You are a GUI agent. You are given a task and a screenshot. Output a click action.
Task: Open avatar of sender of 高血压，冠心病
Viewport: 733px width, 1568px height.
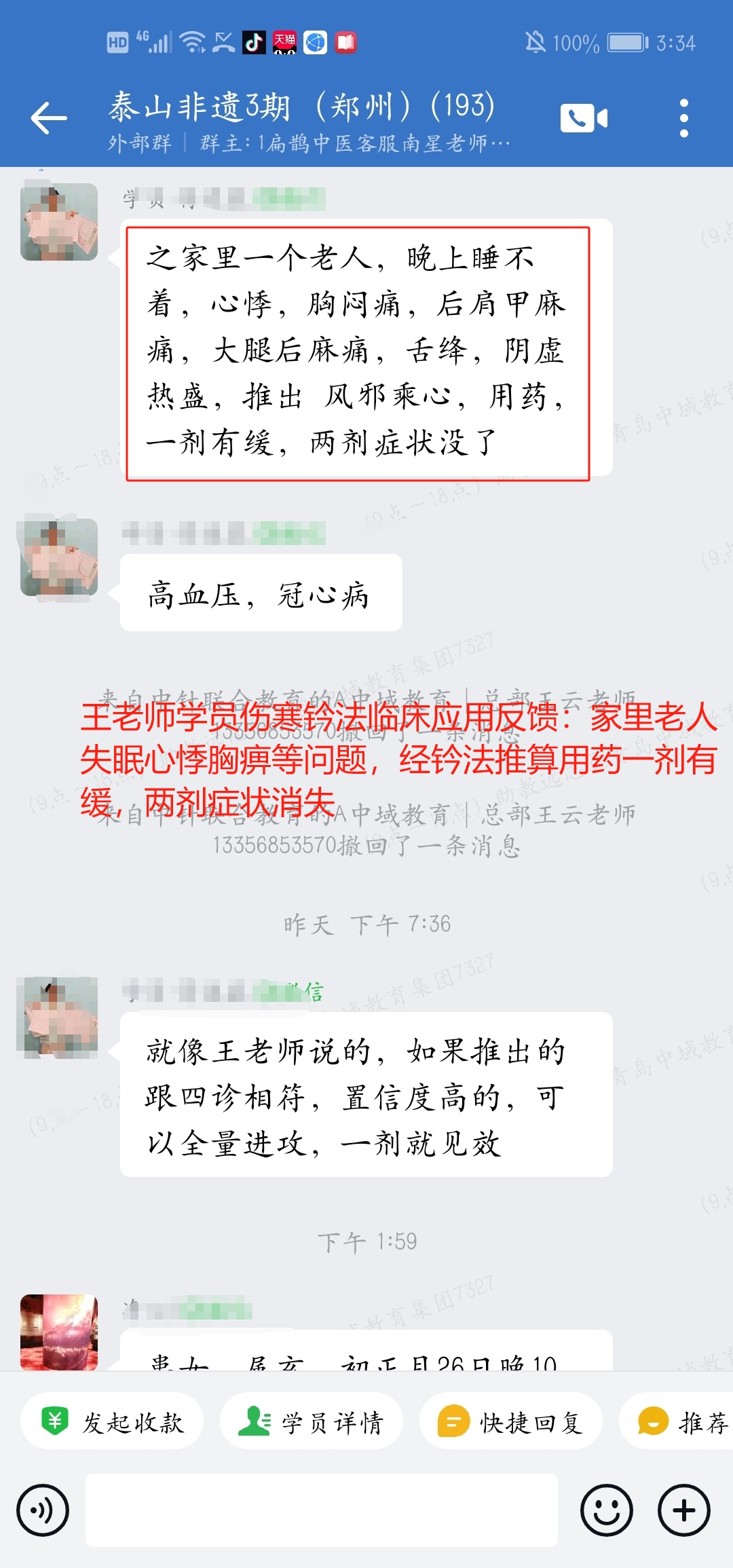[59, 557]
